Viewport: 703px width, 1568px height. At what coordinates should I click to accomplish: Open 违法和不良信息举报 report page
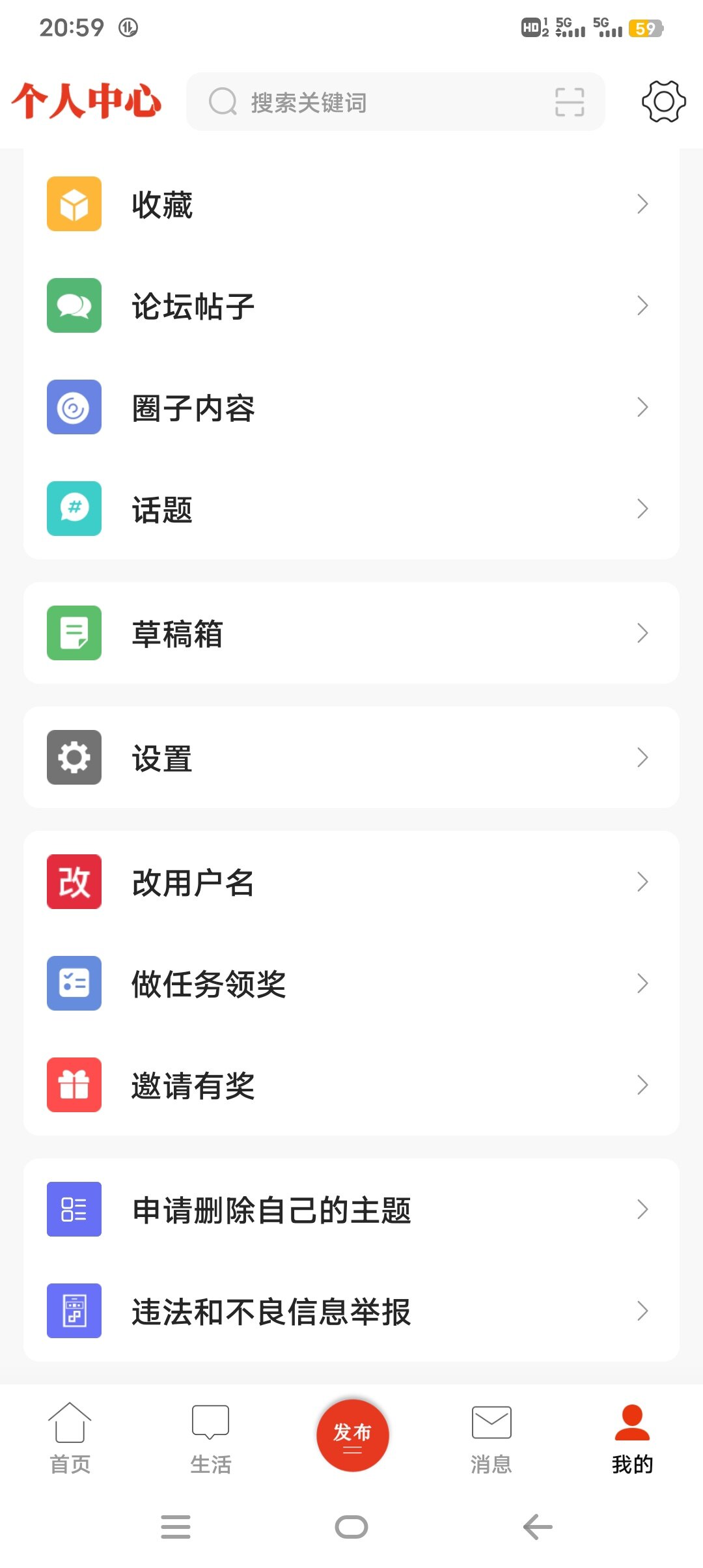[351, 1311]
